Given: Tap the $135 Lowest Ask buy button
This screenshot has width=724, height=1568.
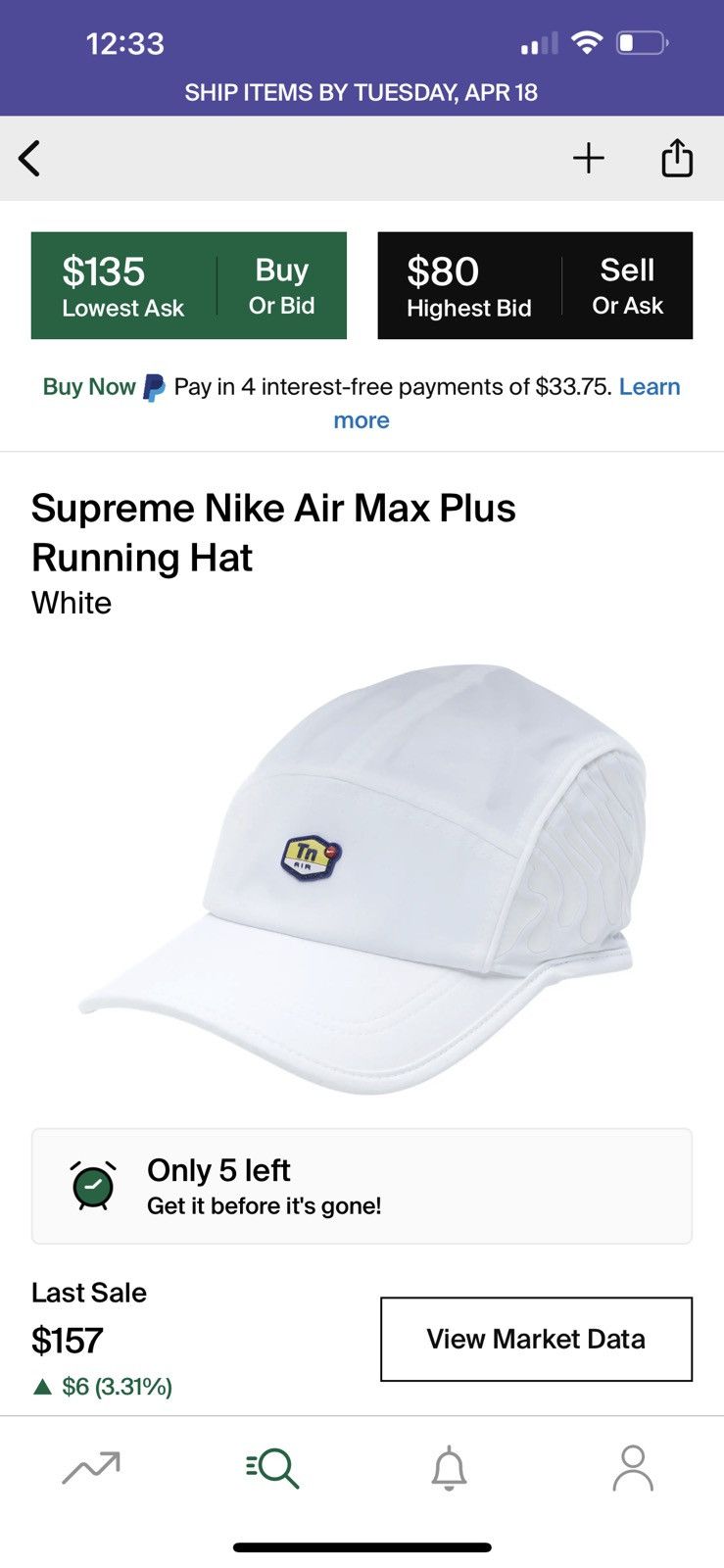Looking at the screenshot, I should 189,285.
